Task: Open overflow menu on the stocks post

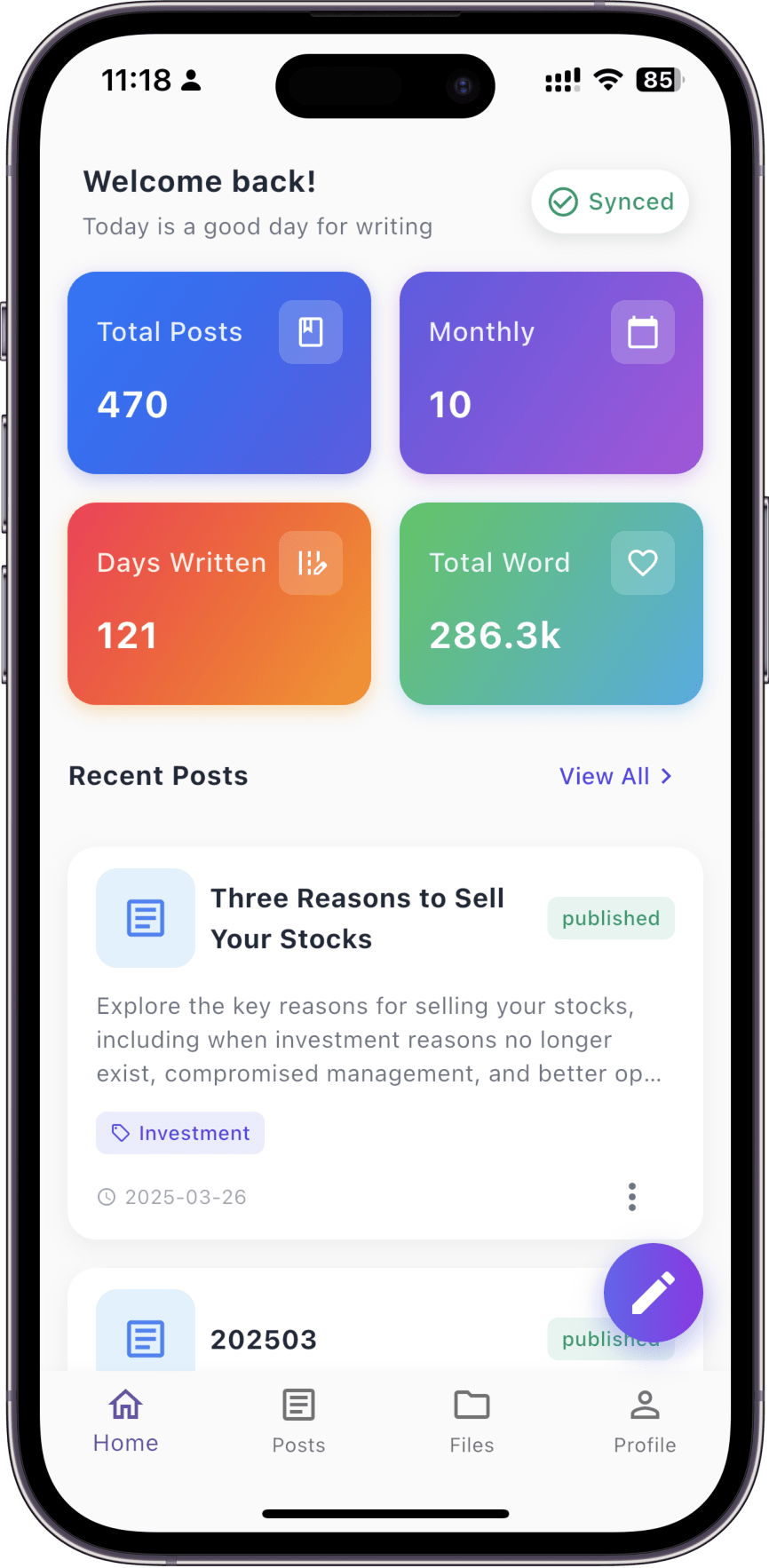Action: click(632, 1197)
